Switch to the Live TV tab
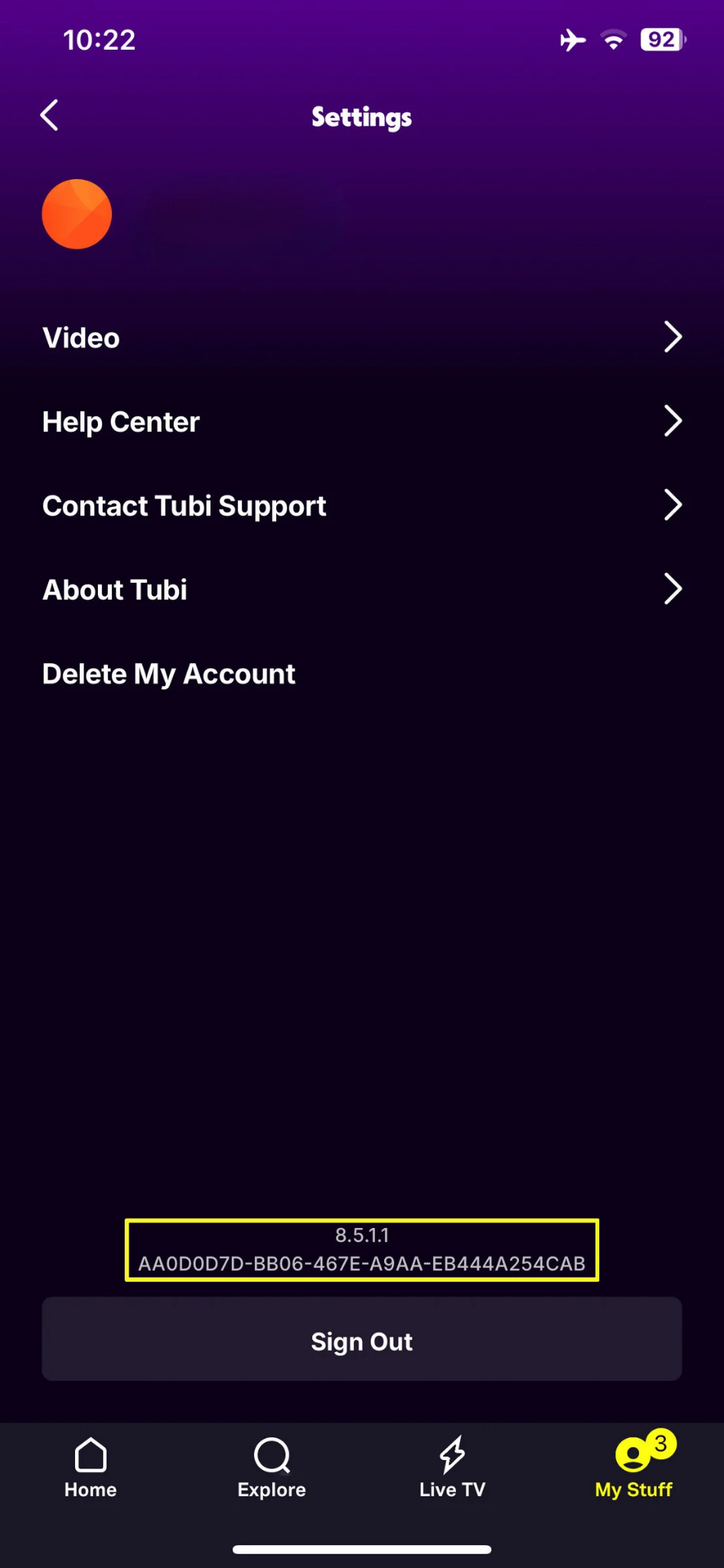The height and width of the screenshot is (1568, 724). coord(452,1468)
